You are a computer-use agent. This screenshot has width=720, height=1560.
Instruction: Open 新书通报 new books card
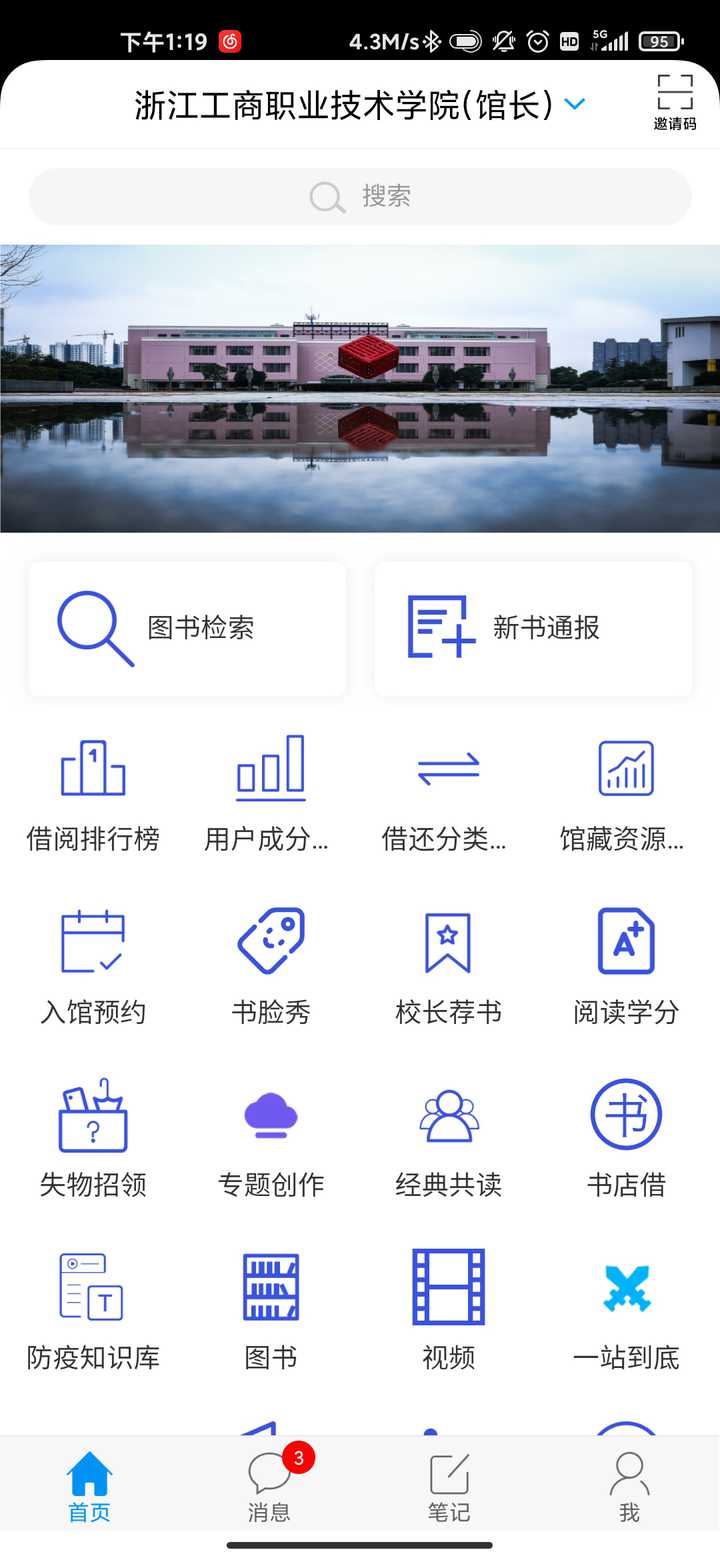pyautogui.click(x=533, y=628)
